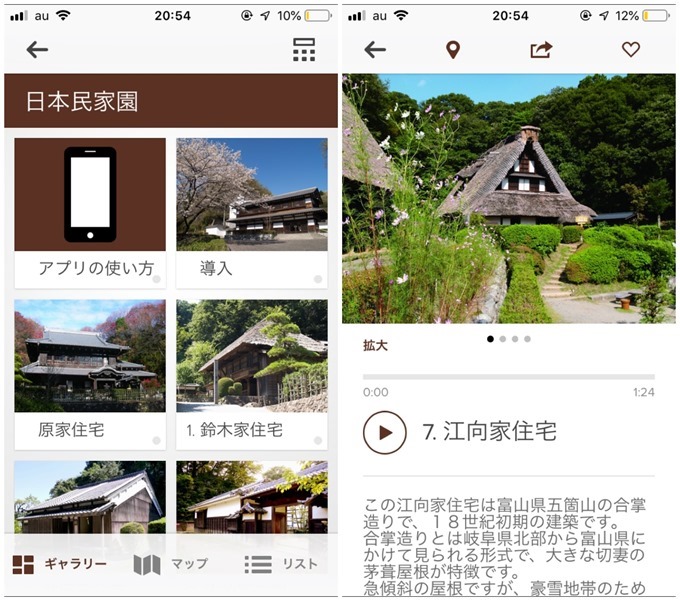Switch to the マップ tab
Screen dimensions: 680x601
click(171, 564)
